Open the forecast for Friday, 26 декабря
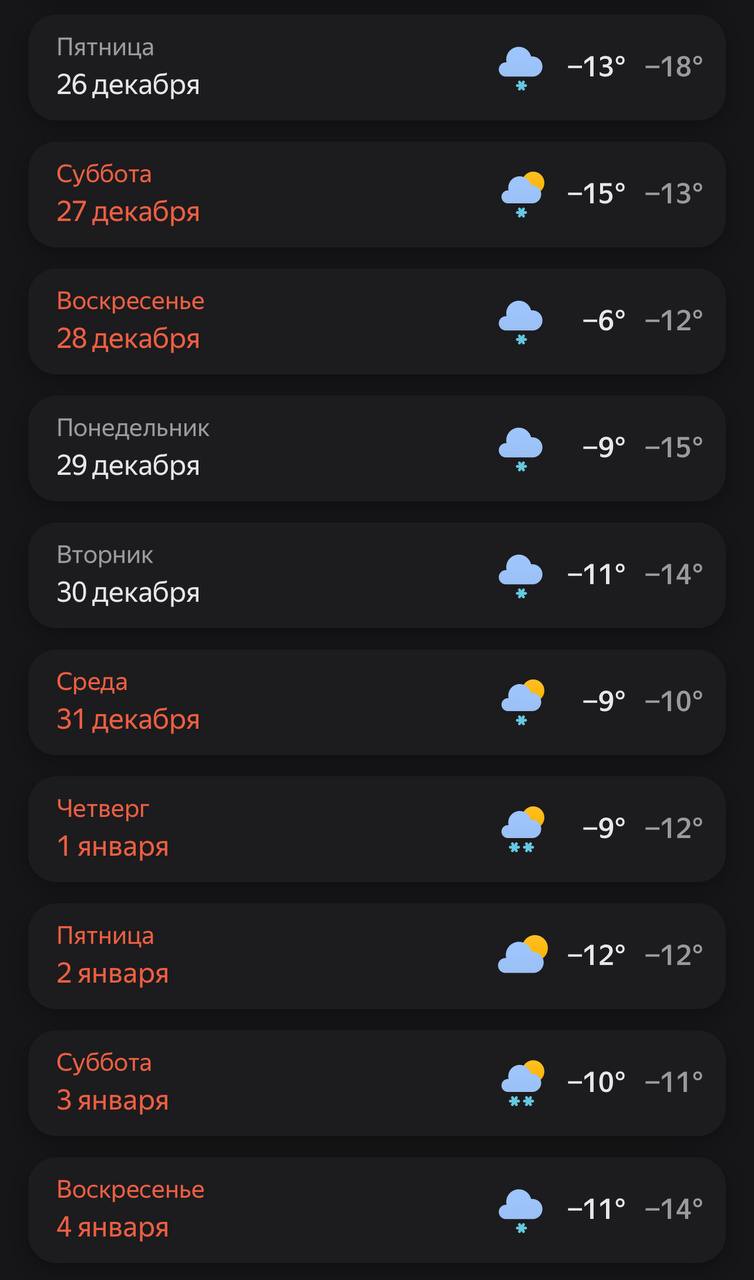 click(376, 67)
